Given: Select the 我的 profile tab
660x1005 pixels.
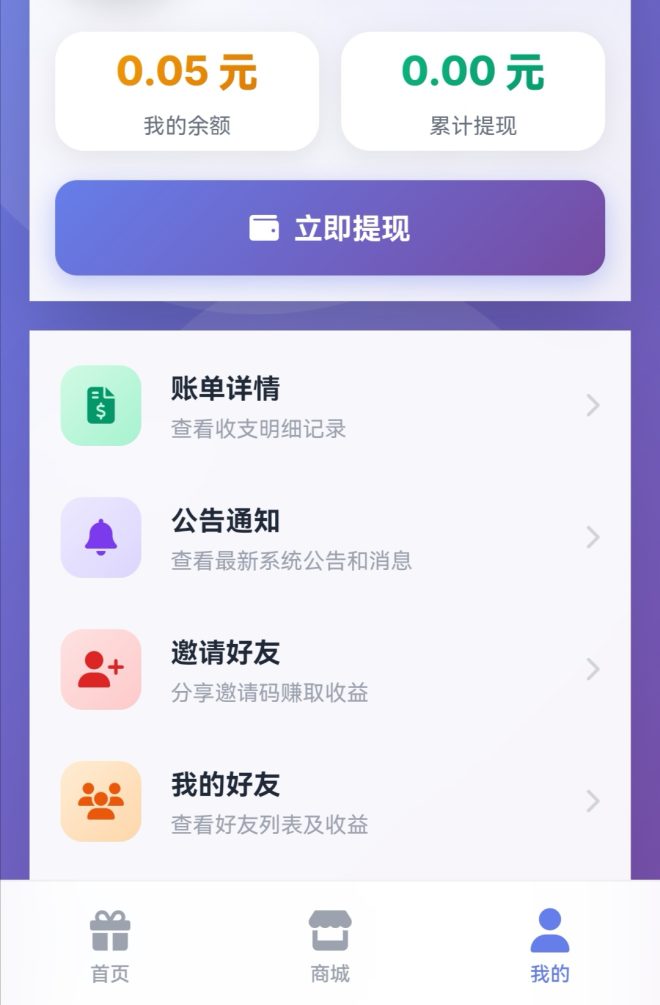Looking at the screenshot, I should (549, 945).
